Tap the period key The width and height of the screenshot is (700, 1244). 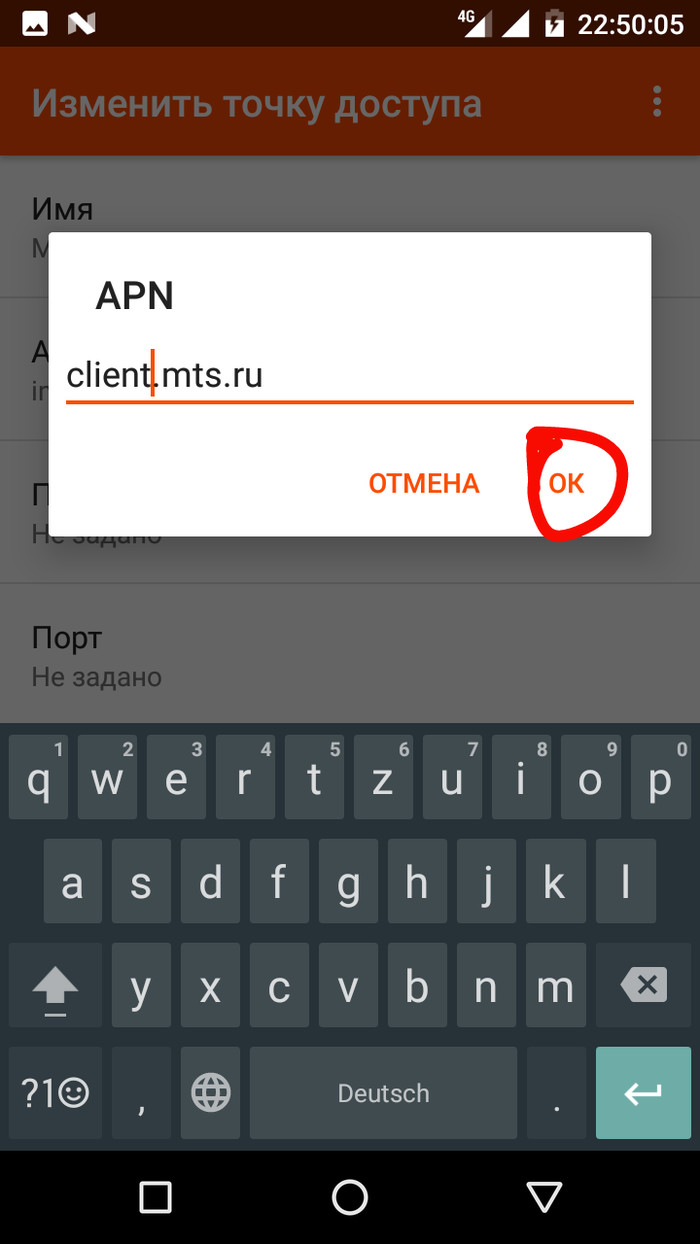(556, 1093)
